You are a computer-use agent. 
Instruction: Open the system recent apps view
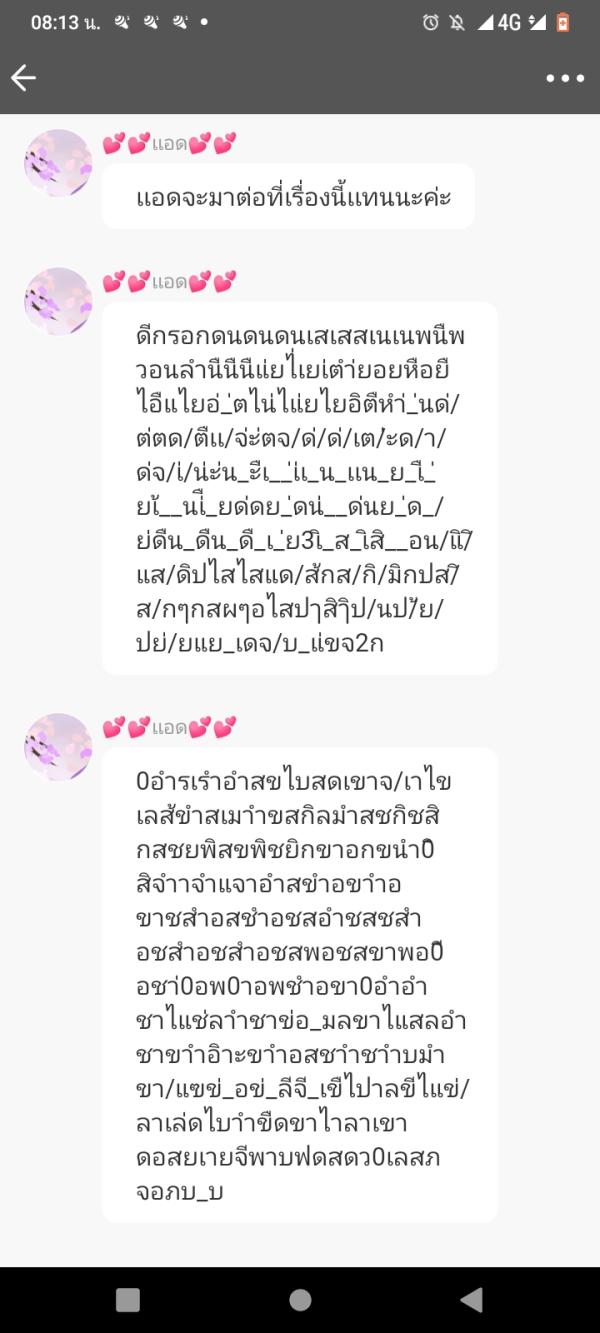point(128,1299)
